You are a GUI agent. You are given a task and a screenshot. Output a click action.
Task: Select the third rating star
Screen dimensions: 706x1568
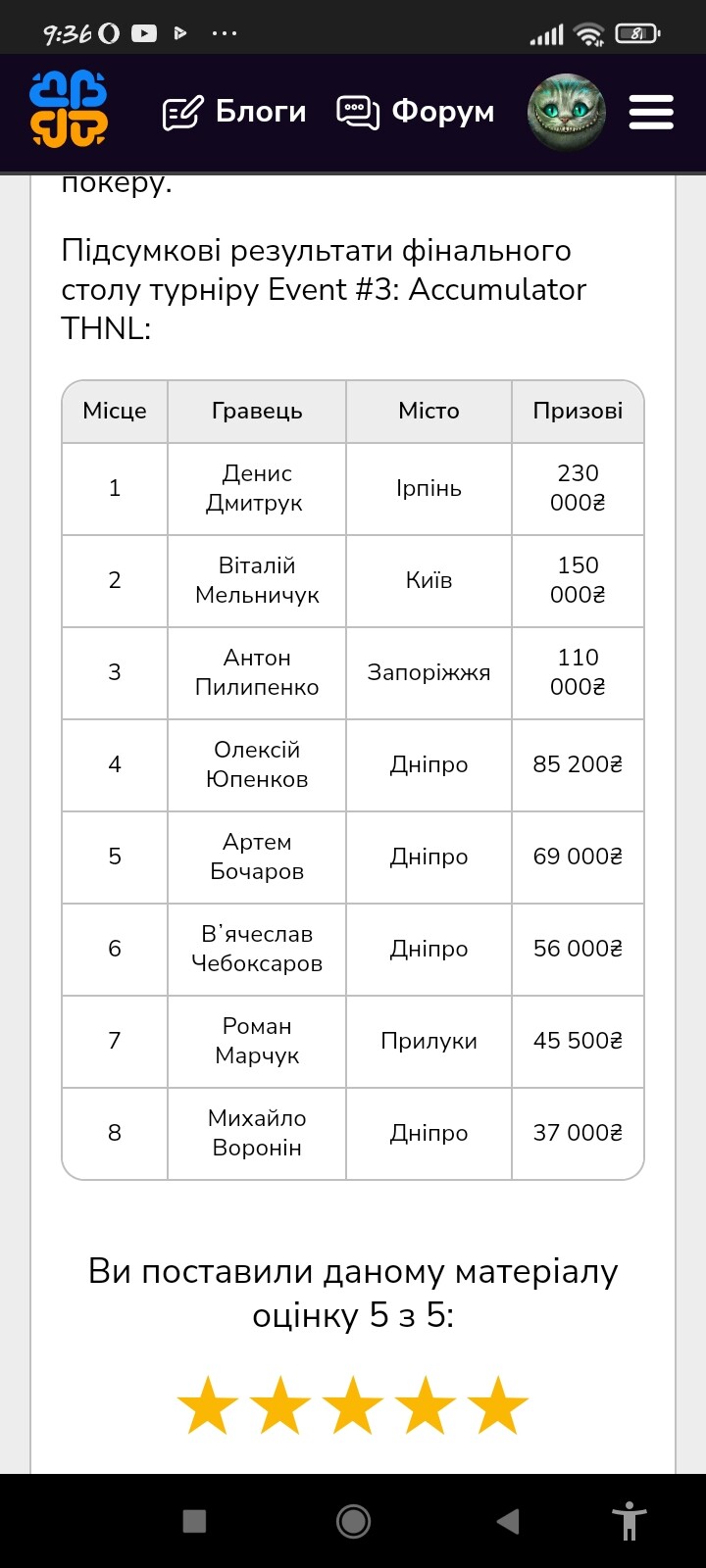pos(353,1405)
